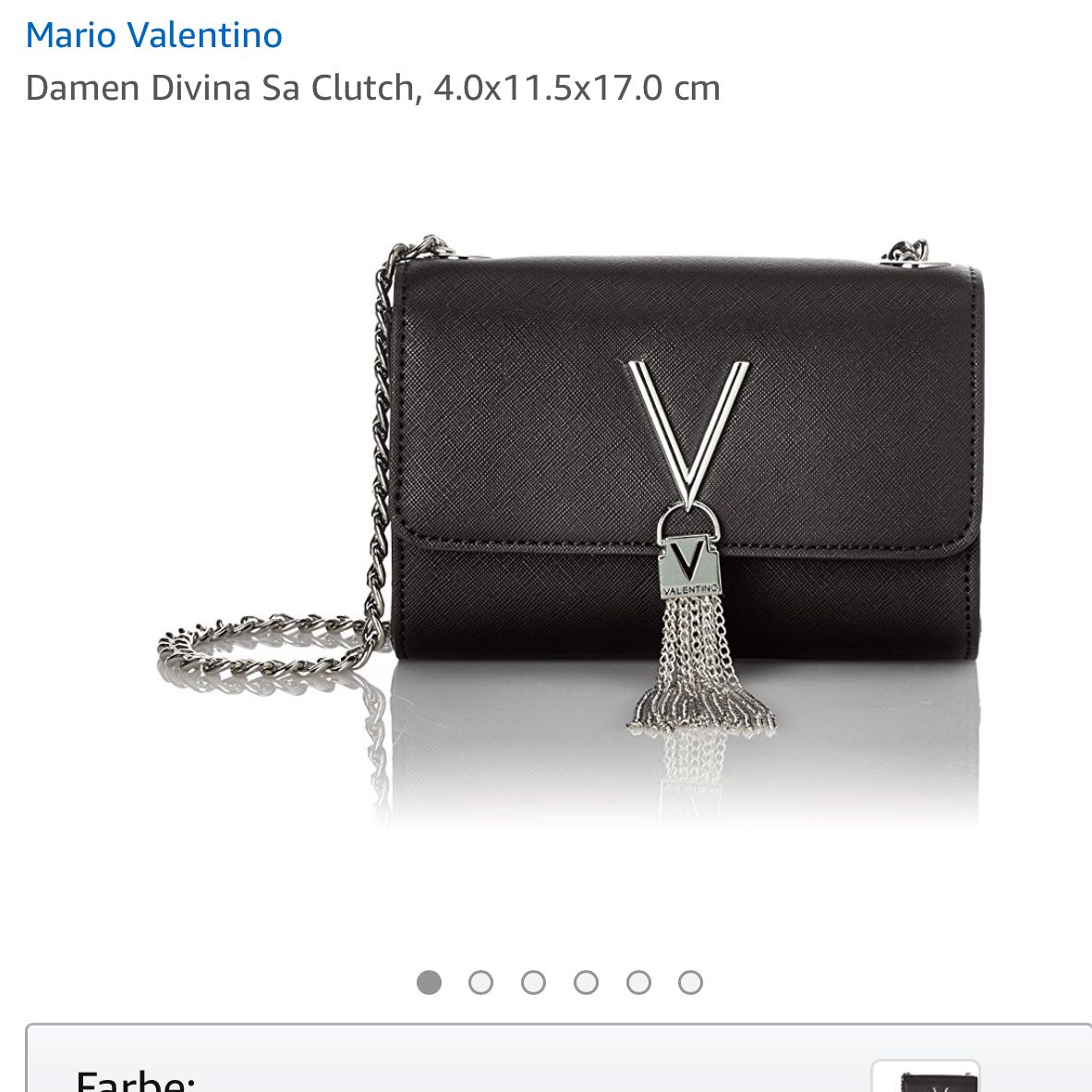
Task: Jump to the sixth product image dot
Action: 690,983
